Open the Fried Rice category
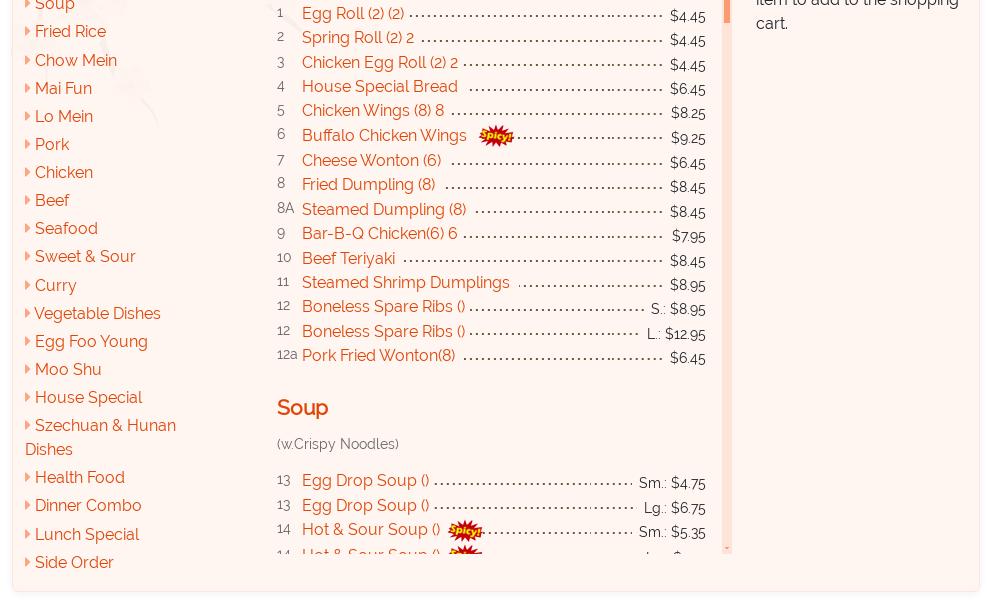 [69, 32]
